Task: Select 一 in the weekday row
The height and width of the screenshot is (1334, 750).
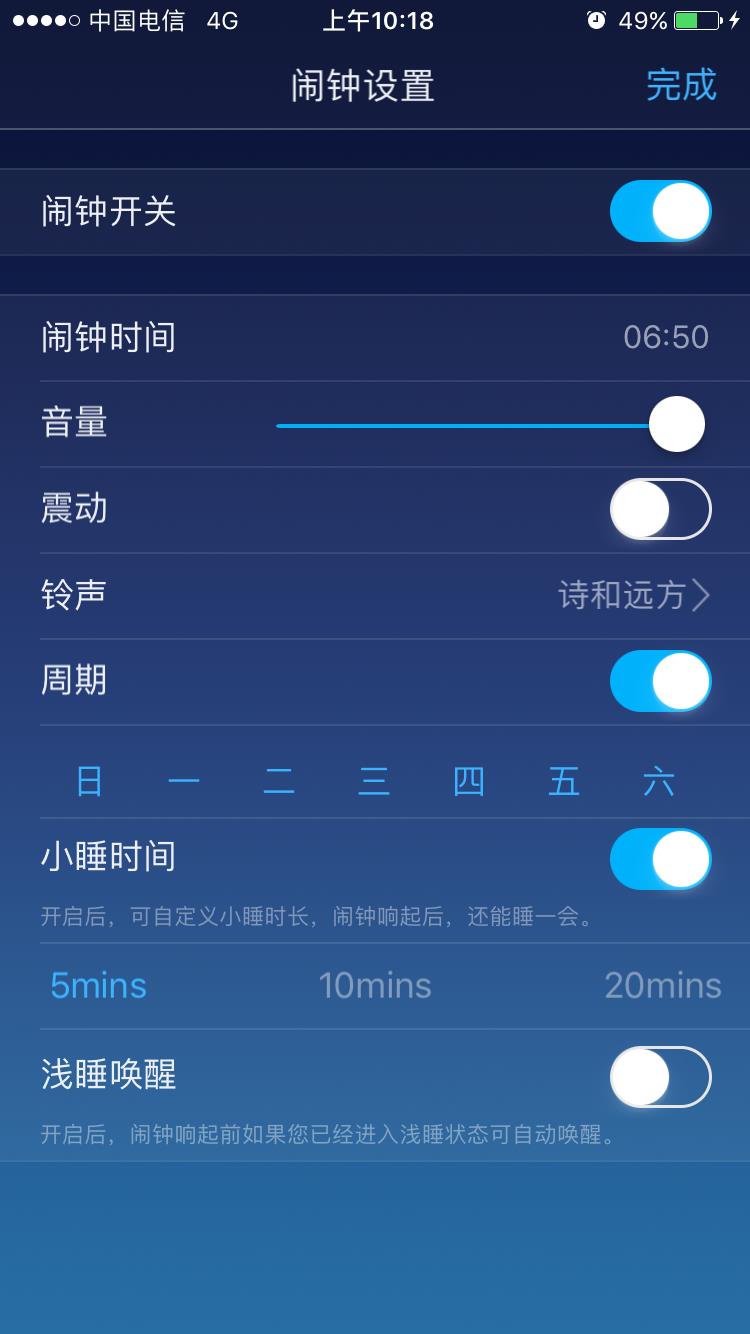Action: 184,781
